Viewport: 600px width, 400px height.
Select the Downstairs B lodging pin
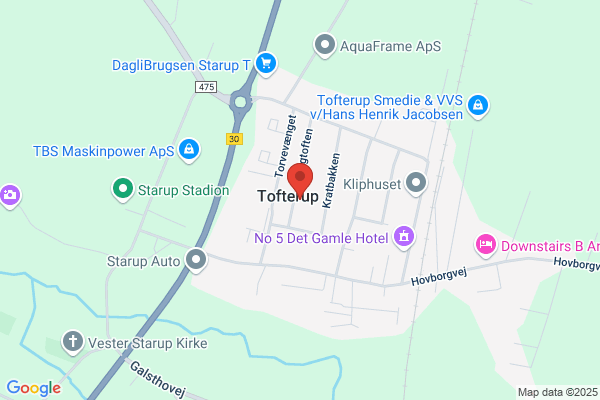(x=486, y=245)
